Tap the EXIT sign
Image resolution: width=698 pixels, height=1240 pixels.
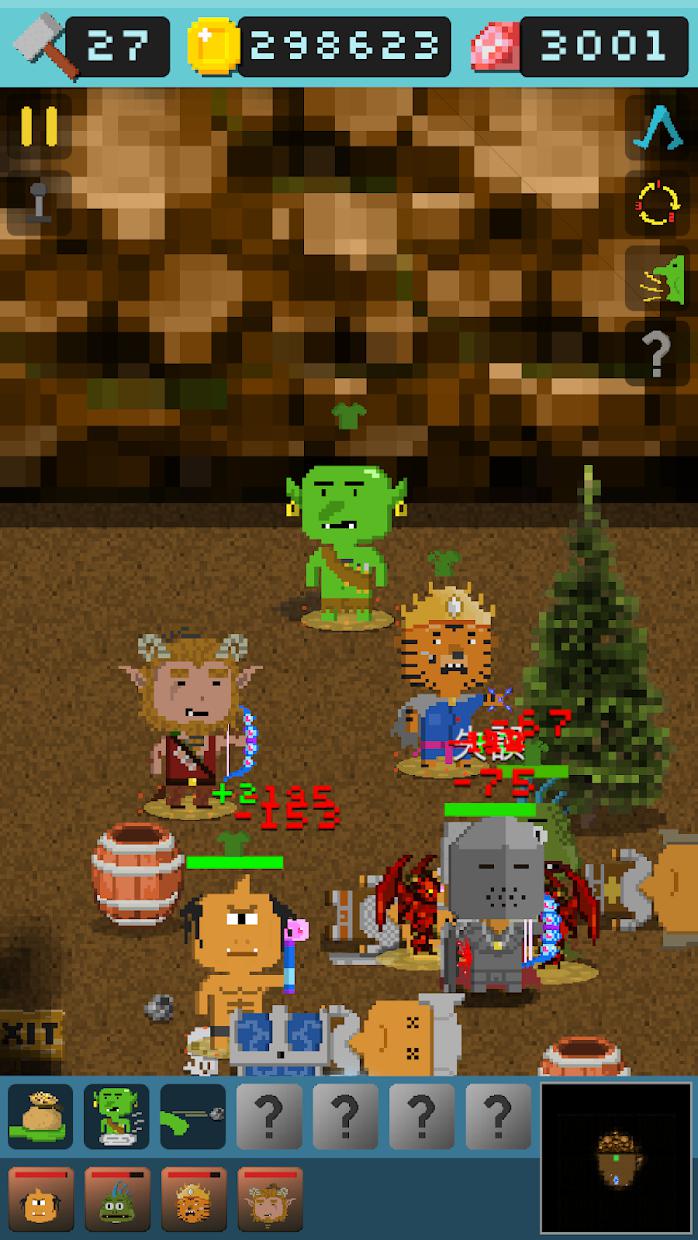30,1035
